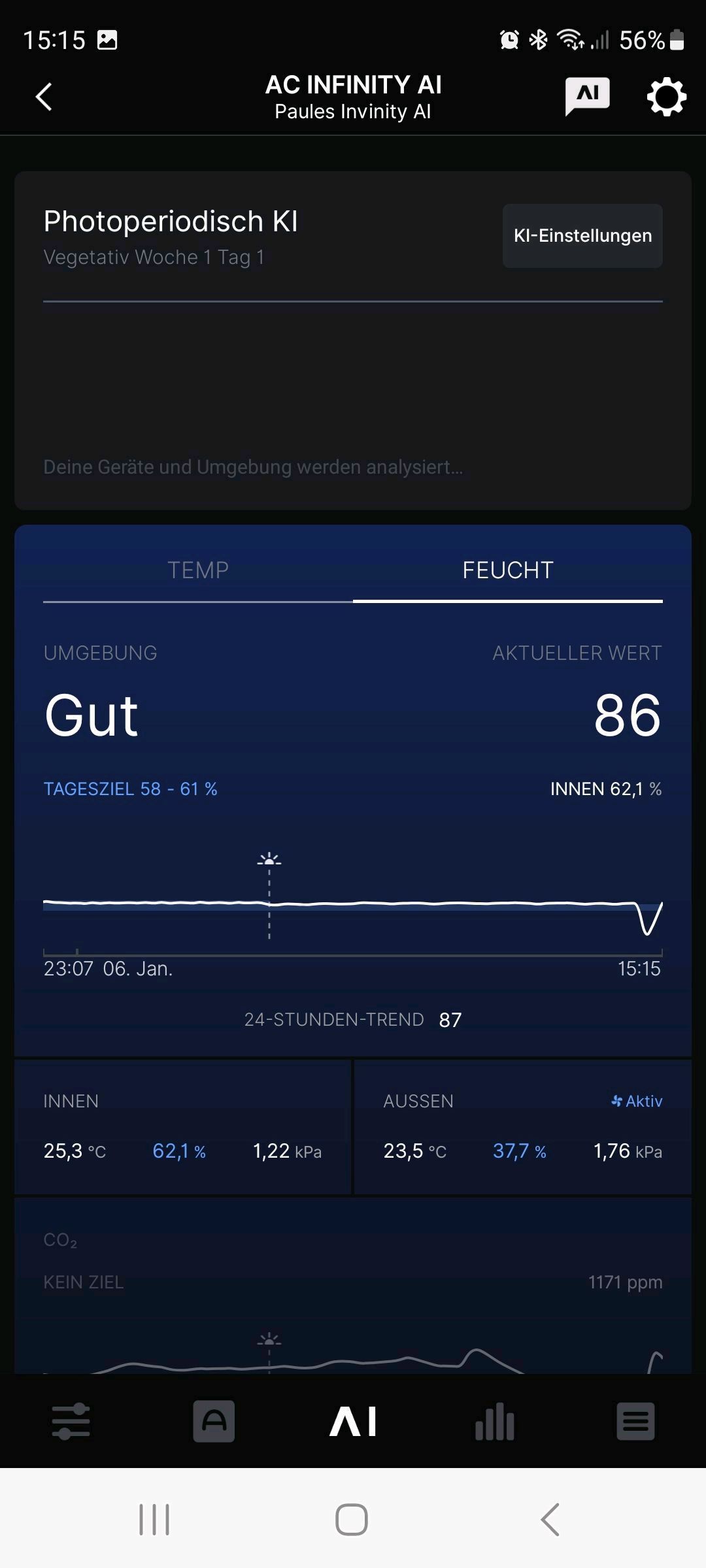Open settings via the gear icon
Image resolution: width=706 pixels, height=1568 pixels.
point(666,97)
